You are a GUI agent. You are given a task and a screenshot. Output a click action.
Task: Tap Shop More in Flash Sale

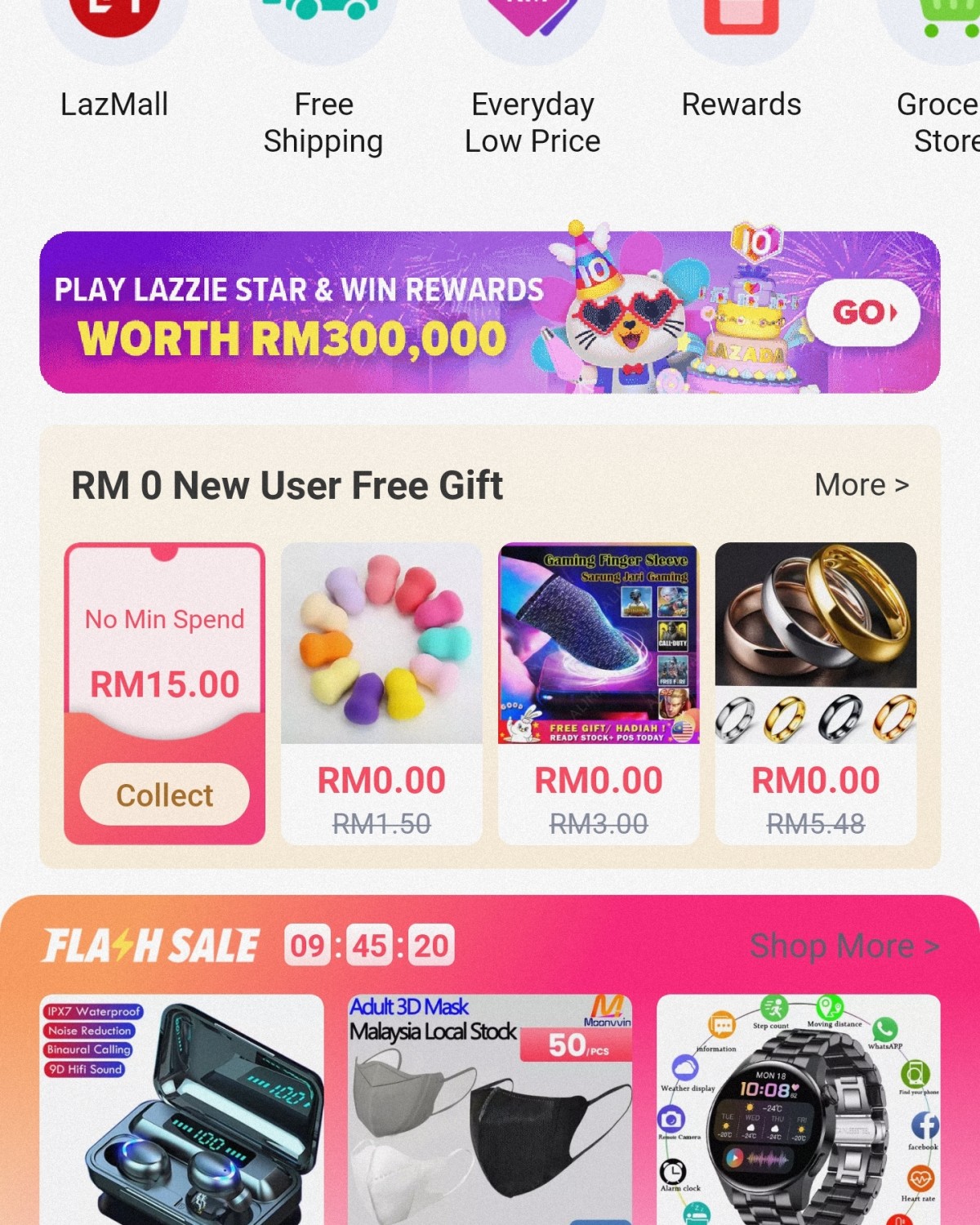coord(844,947)
